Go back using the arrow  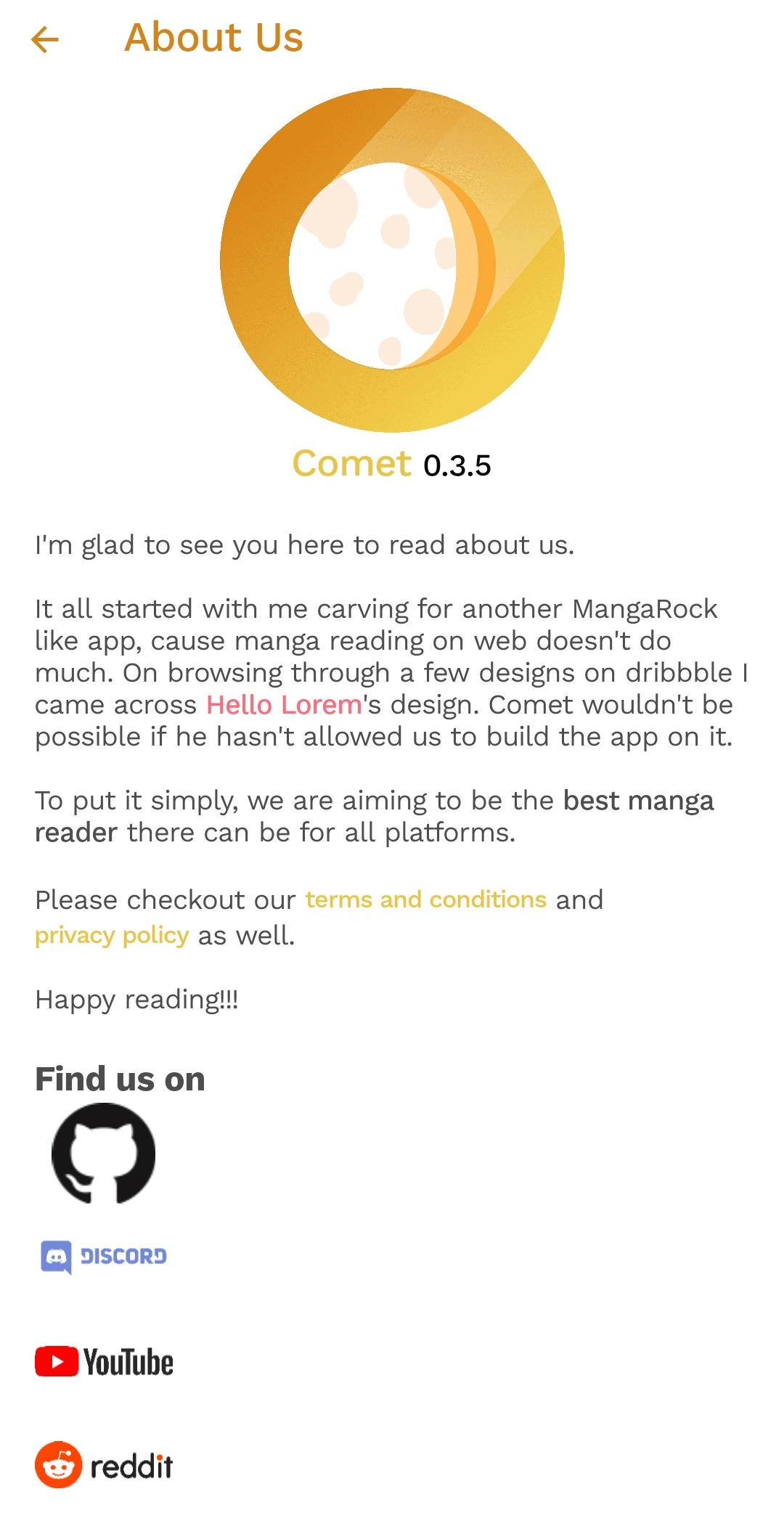point(45,39)
